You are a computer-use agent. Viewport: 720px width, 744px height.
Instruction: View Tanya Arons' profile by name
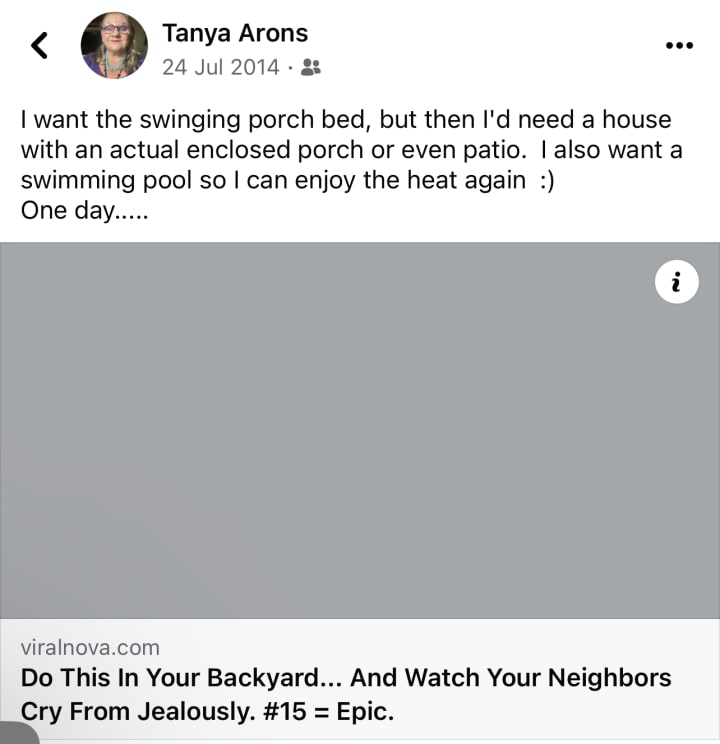click(x=235, y=33)
